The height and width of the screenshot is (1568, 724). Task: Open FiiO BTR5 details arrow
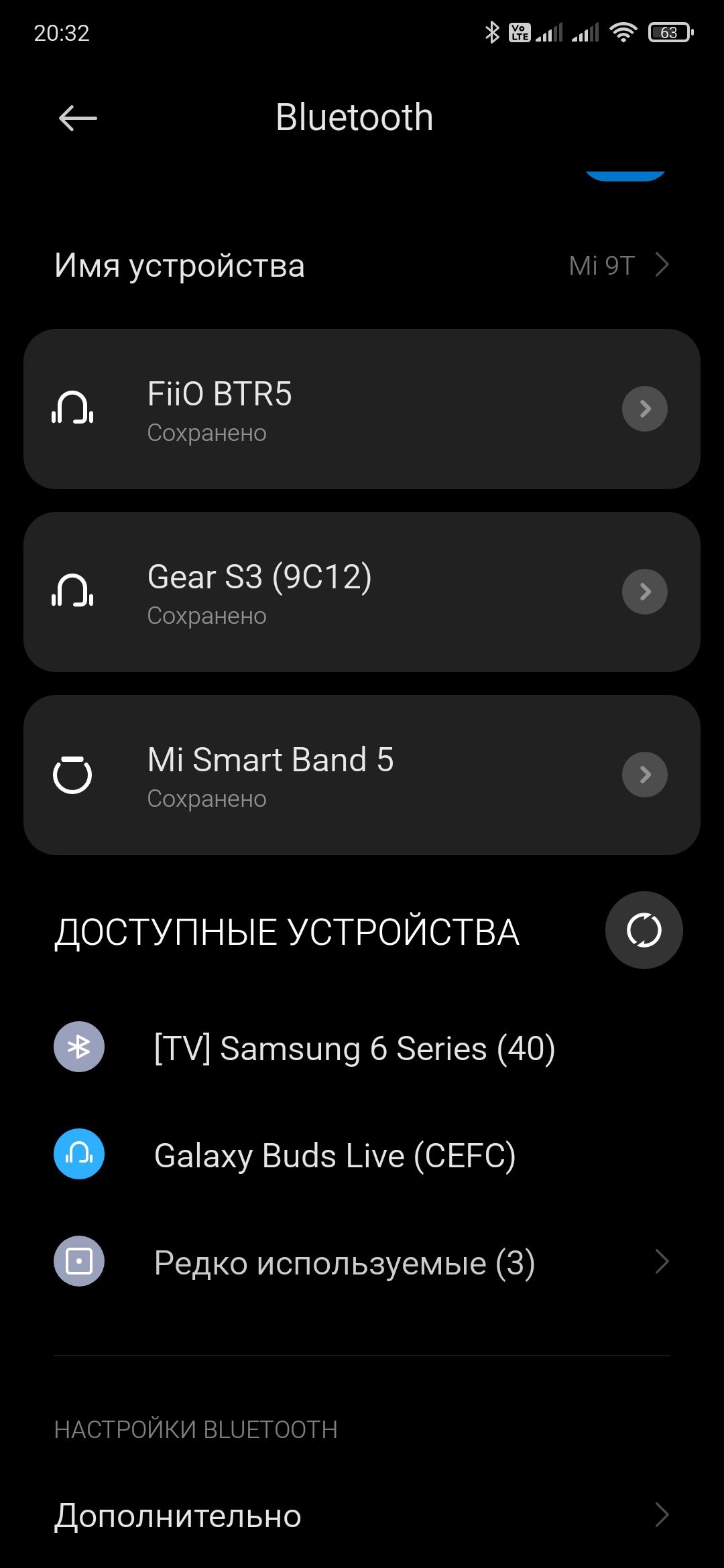[x=644, y=409]
